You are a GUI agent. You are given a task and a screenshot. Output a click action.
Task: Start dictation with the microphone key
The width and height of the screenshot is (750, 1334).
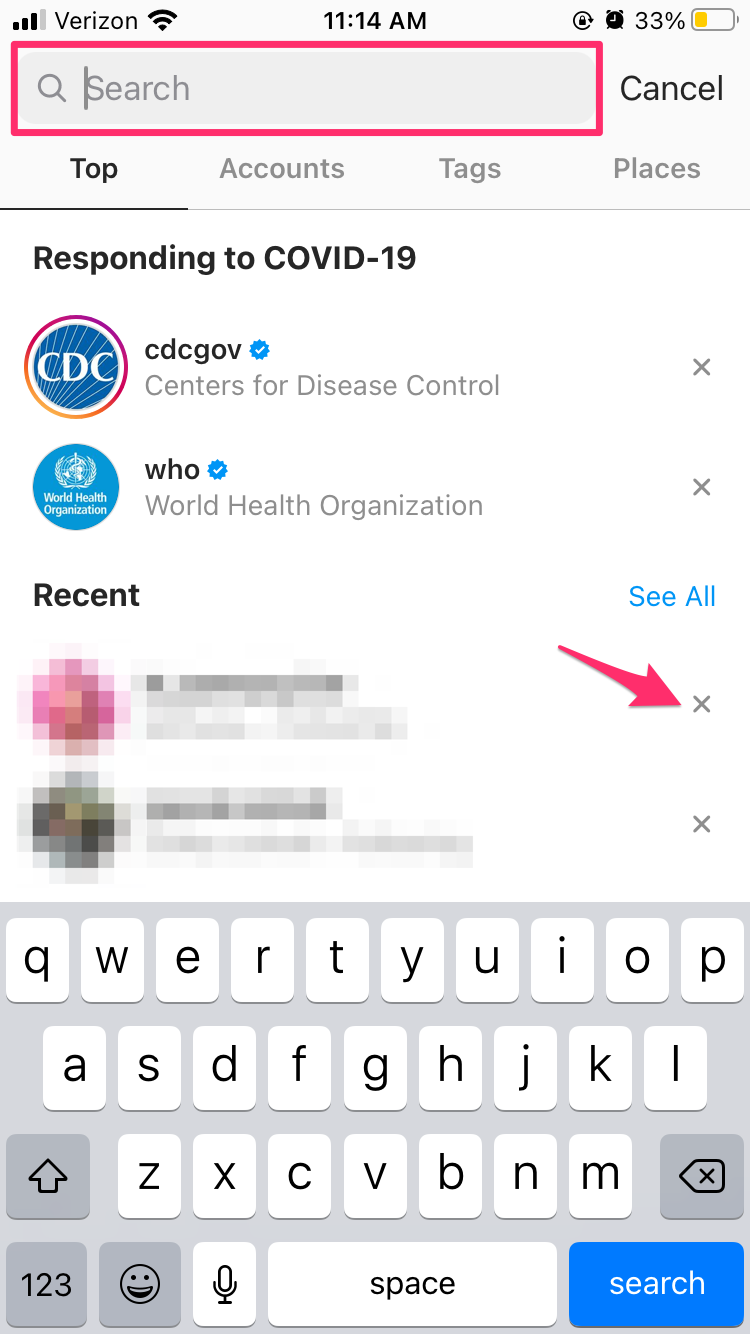[226, 1284]
